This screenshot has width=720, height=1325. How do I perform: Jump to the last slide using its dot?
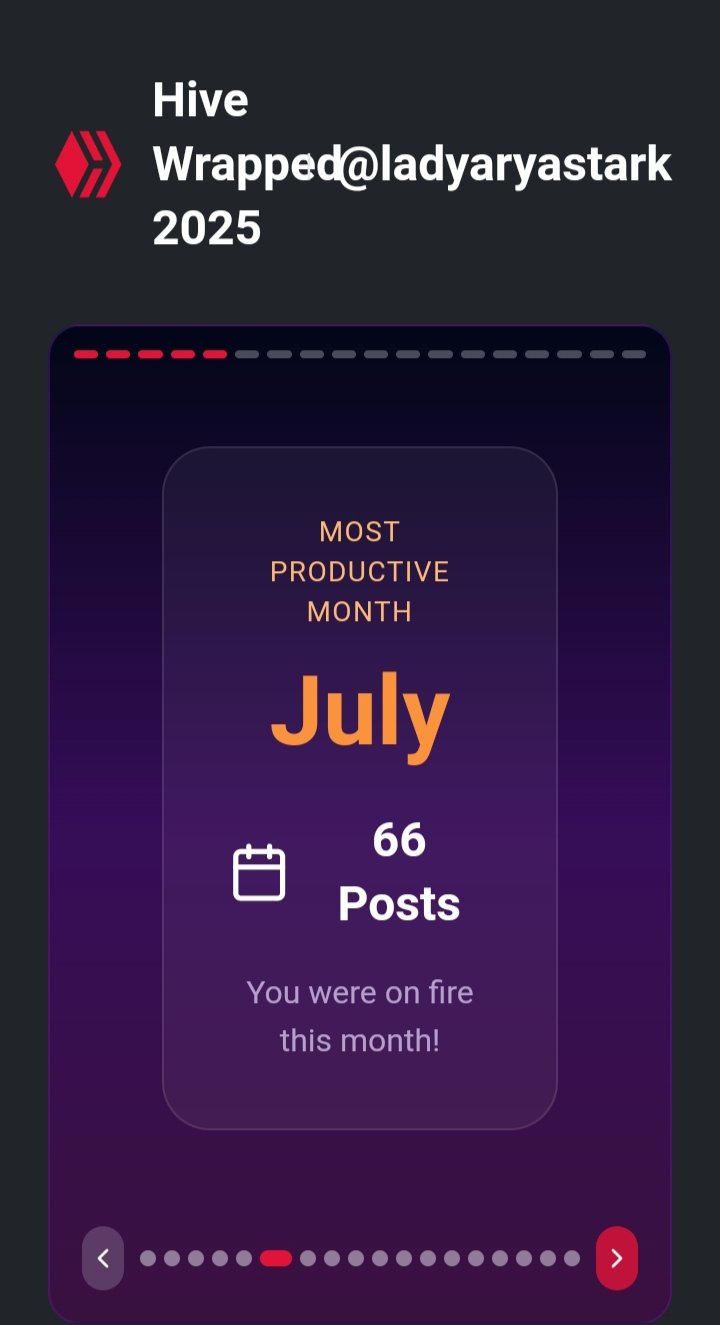point(572,1258)
